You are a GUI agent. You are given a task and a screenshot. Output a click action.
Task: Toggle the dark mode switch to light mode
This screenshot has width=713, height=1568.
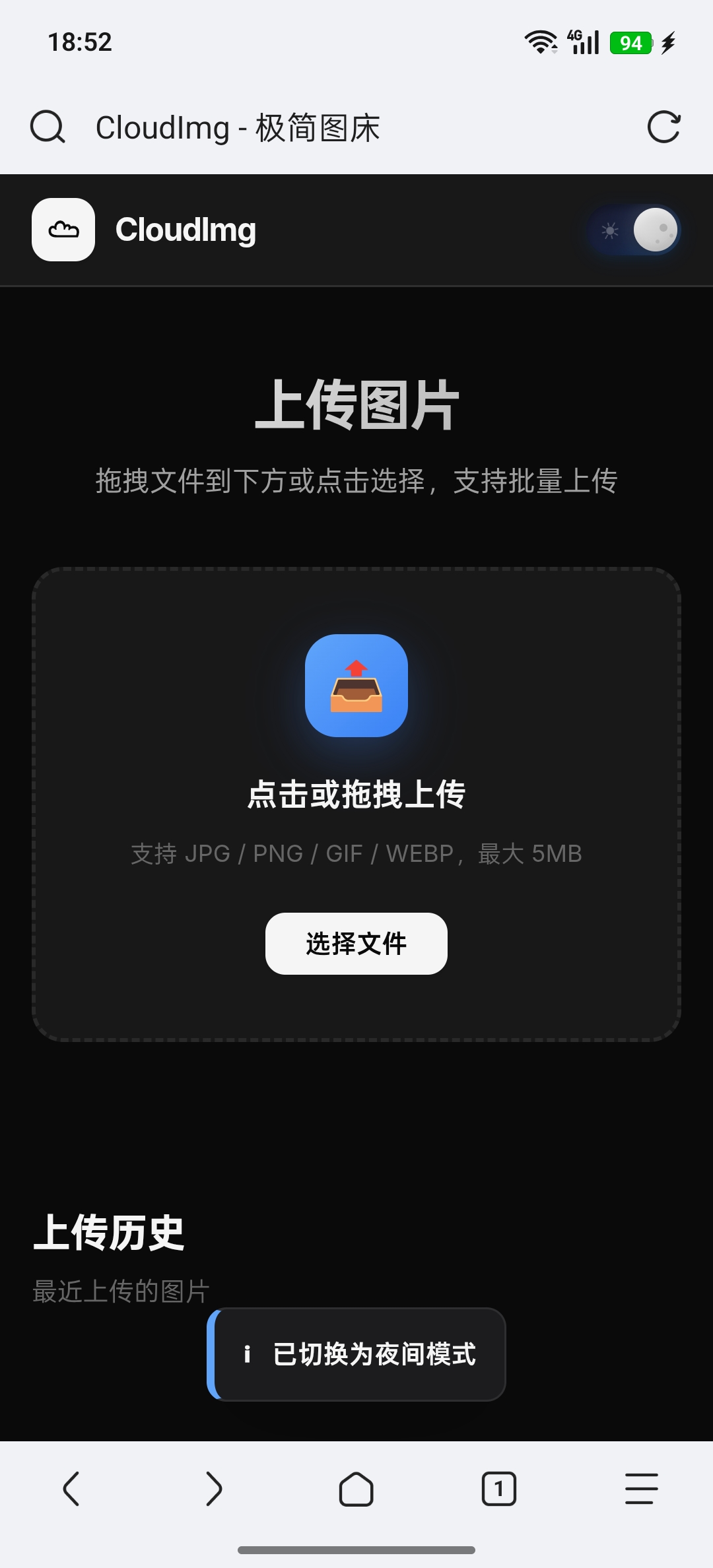[x=632, y=231]
